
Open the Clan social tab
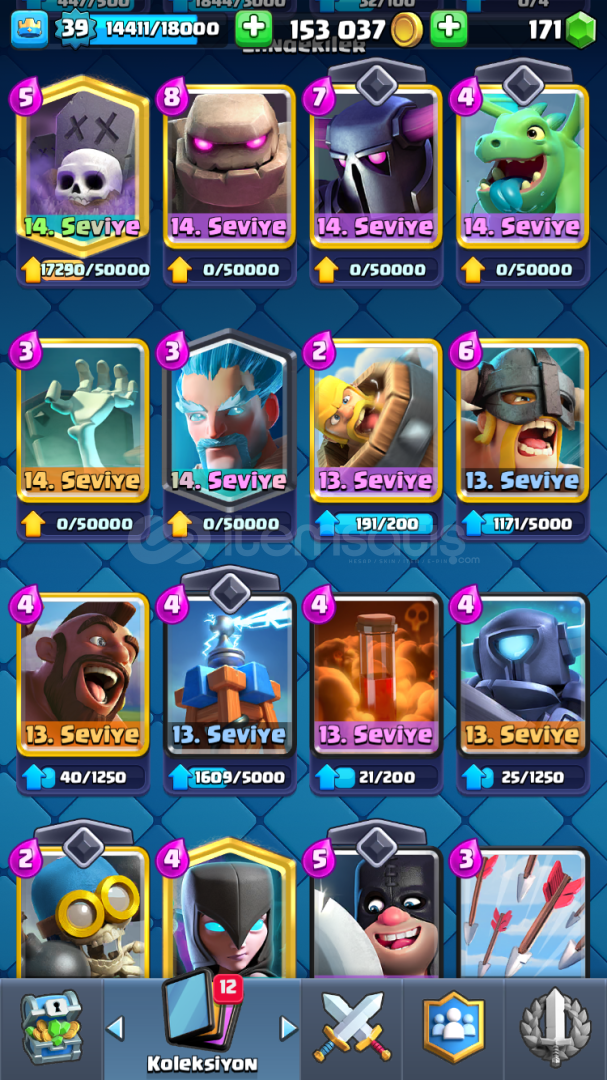pyautogui.click(x=453, y=1028)
